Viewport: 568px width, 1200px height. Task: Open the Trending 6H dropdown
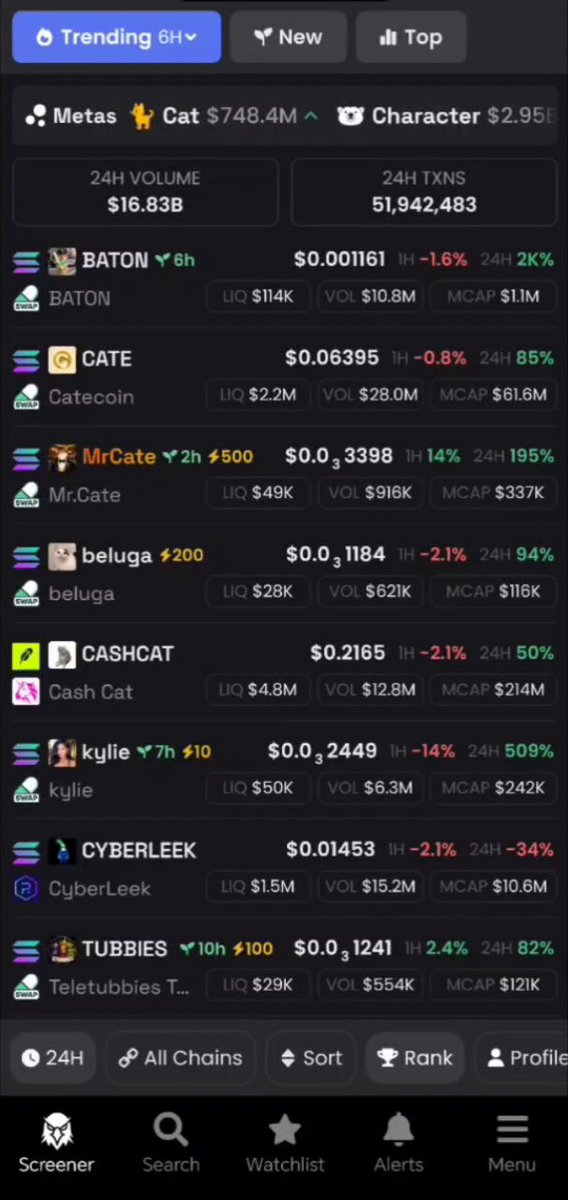click(116, 37)
